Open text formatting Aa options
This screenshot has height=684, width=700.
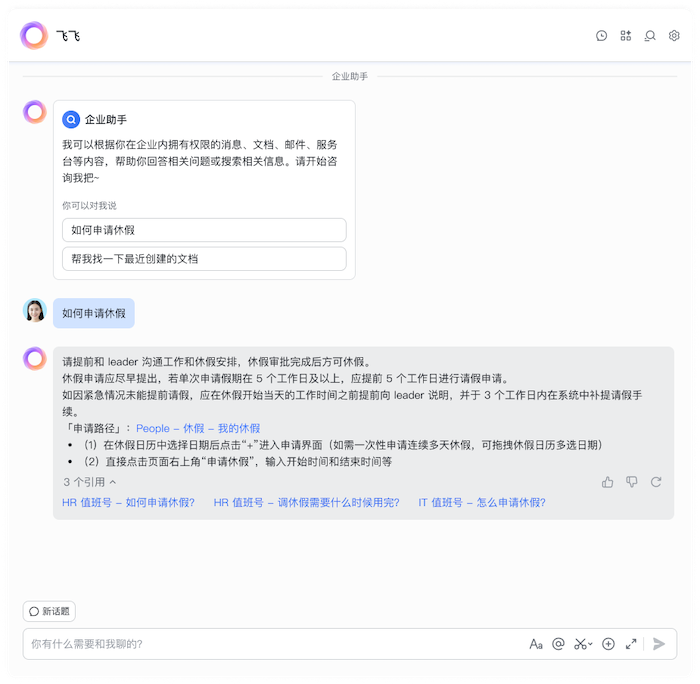coord(536,644)
